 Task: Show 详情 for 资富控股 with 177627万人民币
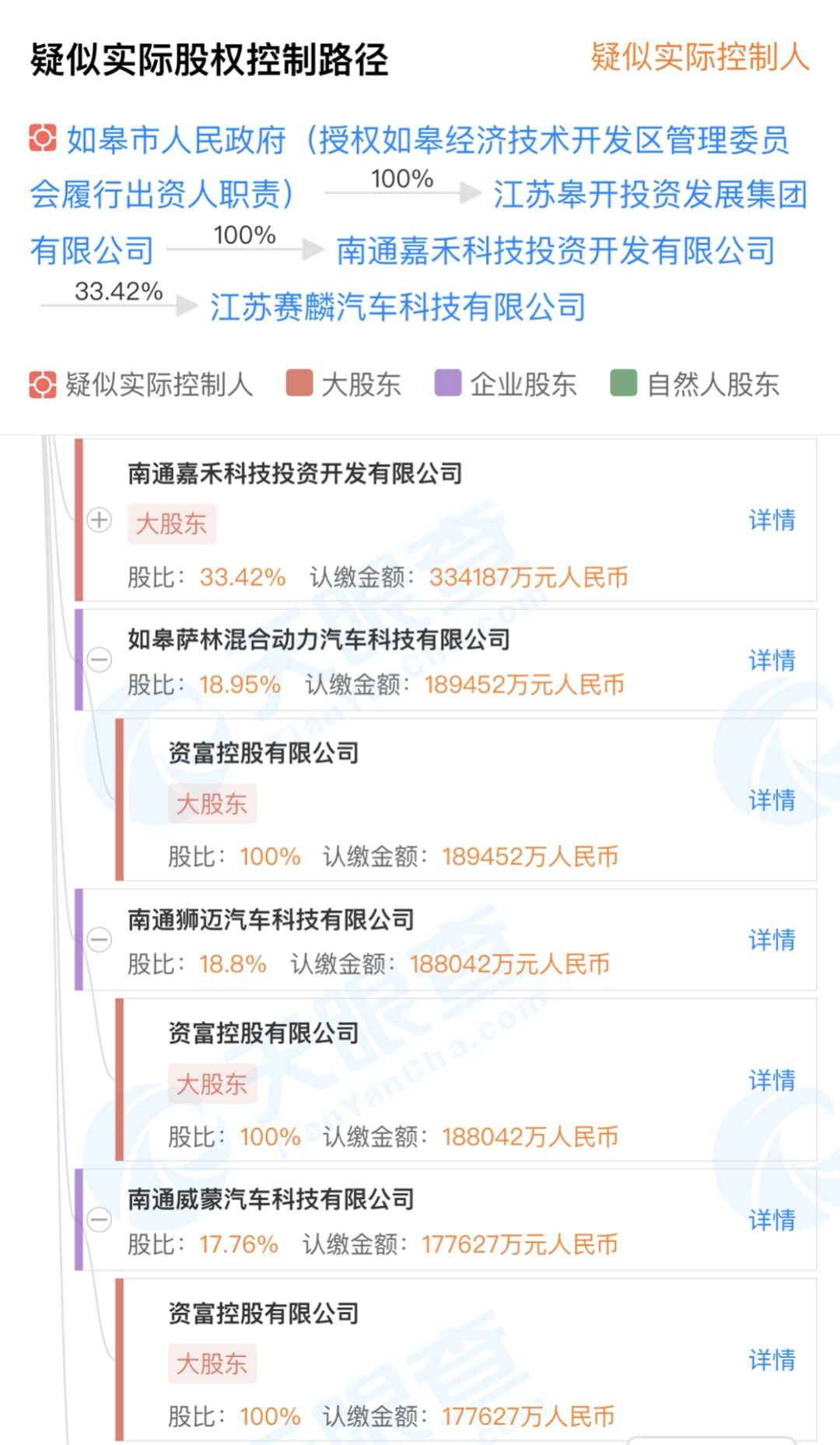click(772, 1359)
